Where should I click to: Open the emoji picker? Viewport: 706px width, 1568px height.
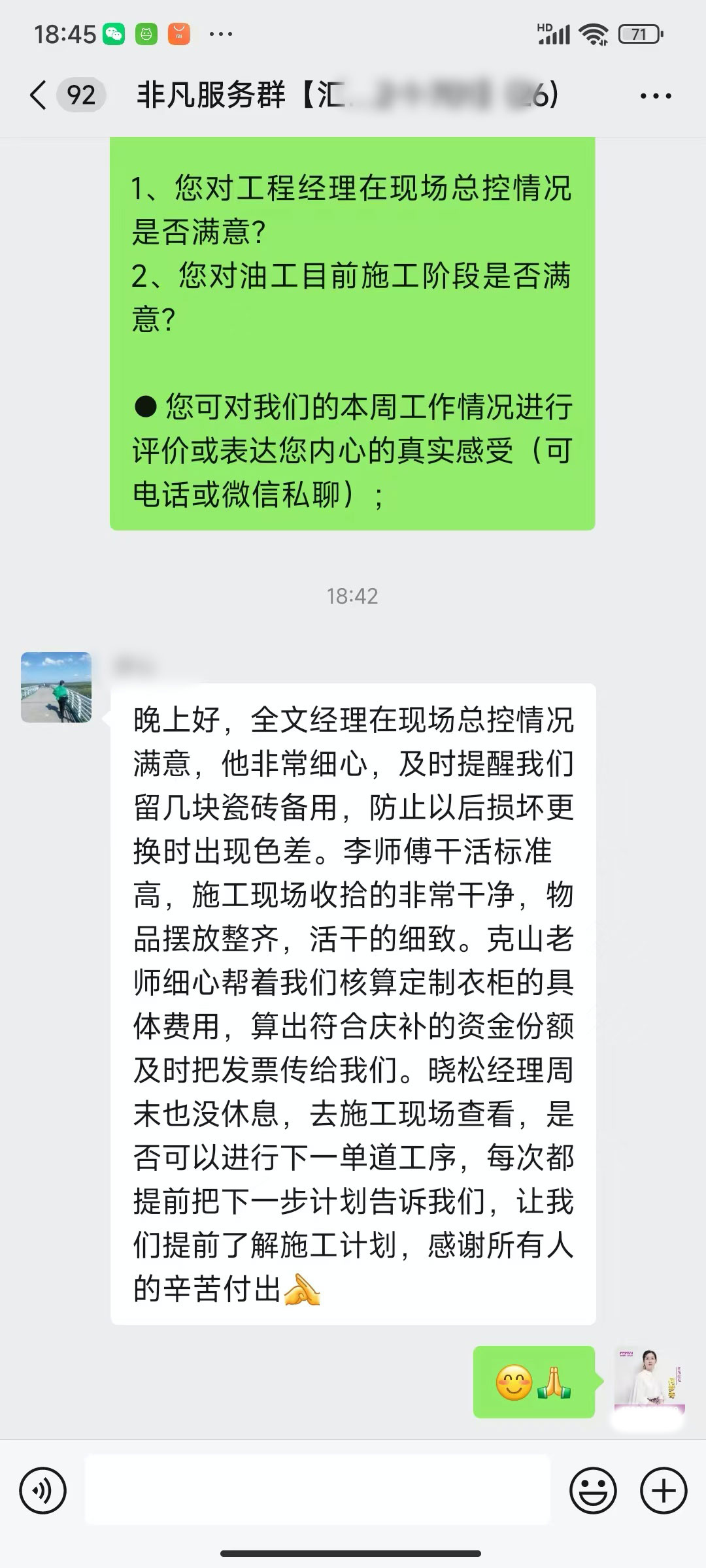593,1492
